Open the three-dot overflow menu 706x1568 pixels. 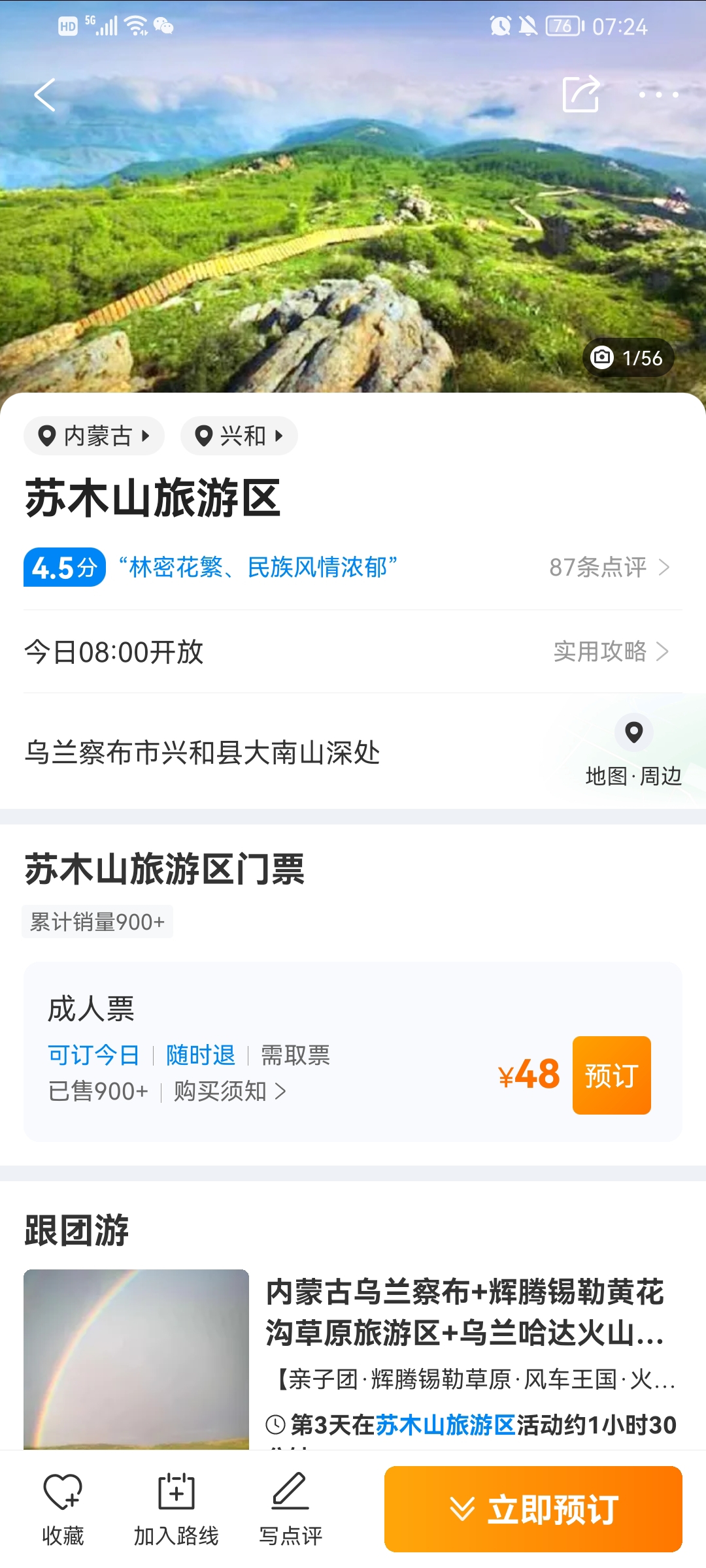point(658,95)
